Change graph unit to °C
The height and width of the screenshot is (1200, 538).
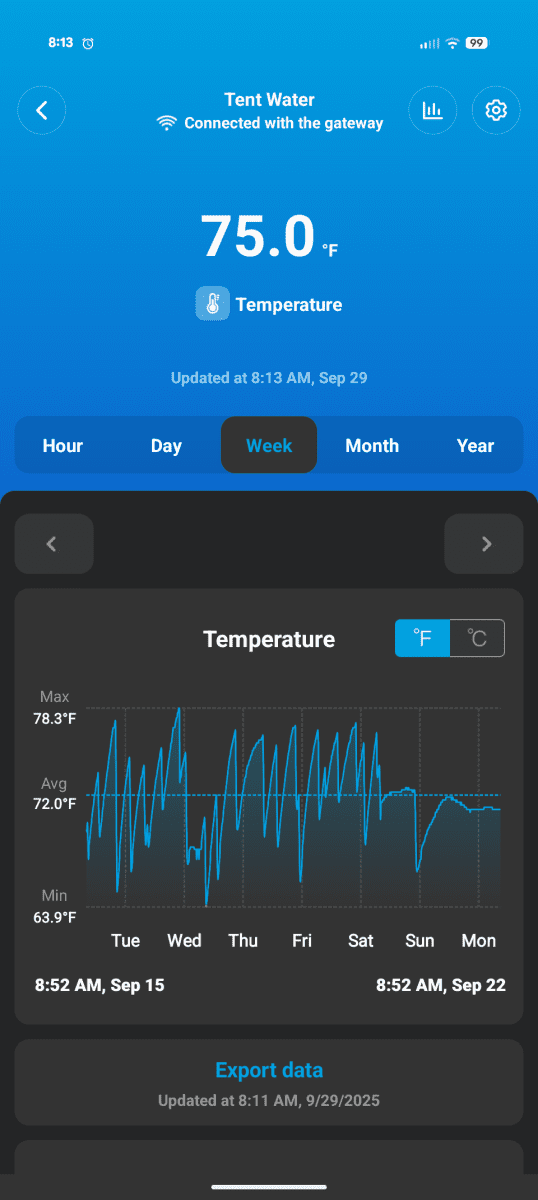pos(478,638)
